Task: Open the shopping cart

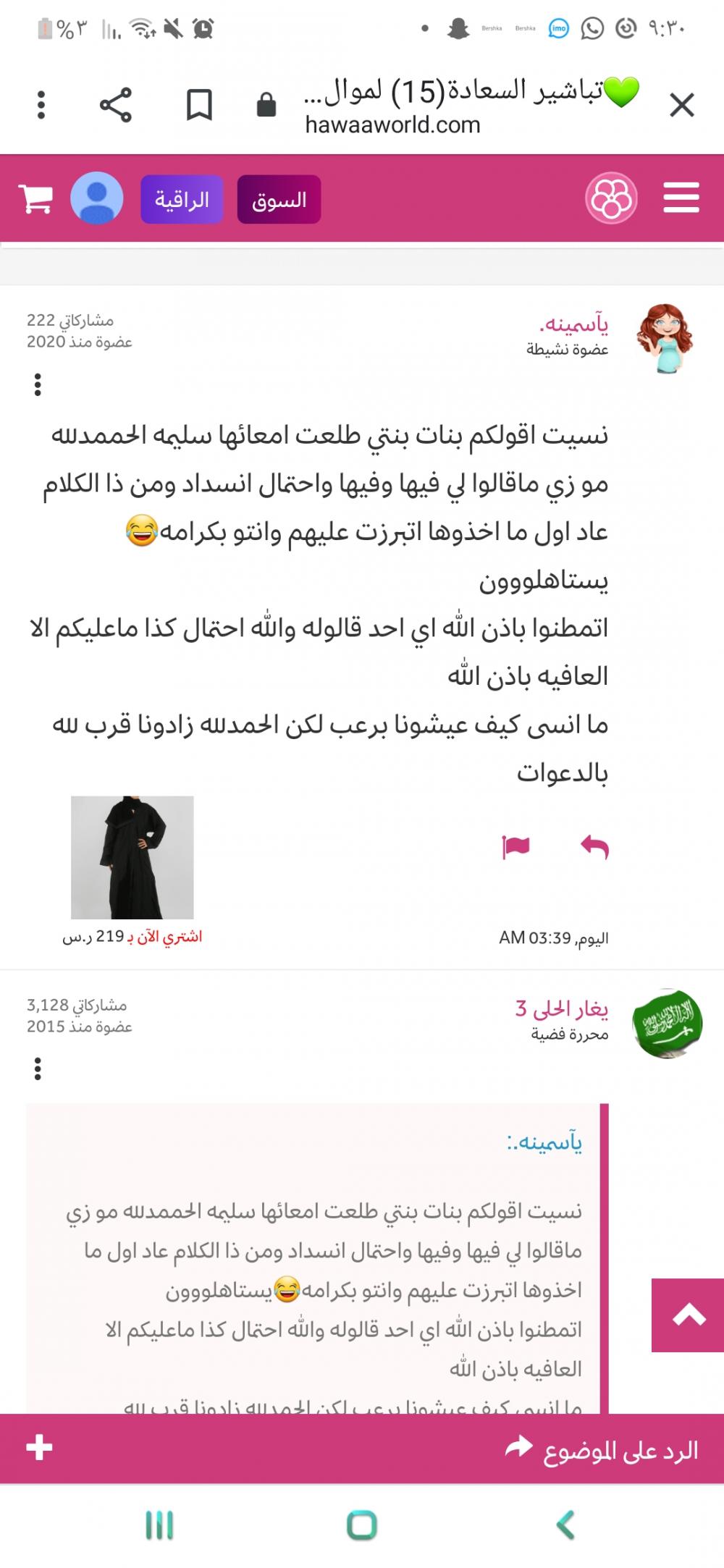Action: click(x=35, y=198)
